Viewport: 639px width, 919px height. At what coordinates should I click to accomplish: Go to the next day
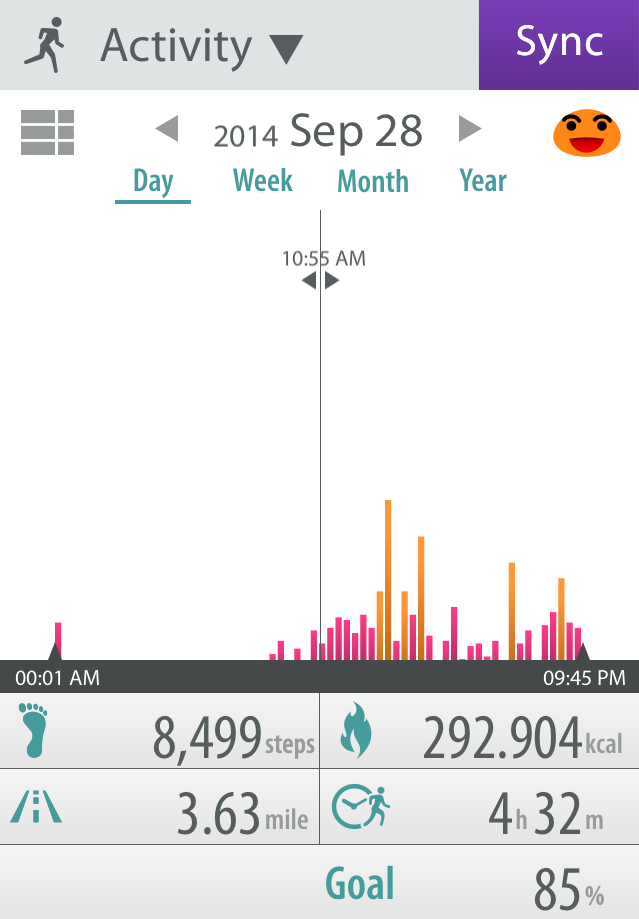click(469, 129)
